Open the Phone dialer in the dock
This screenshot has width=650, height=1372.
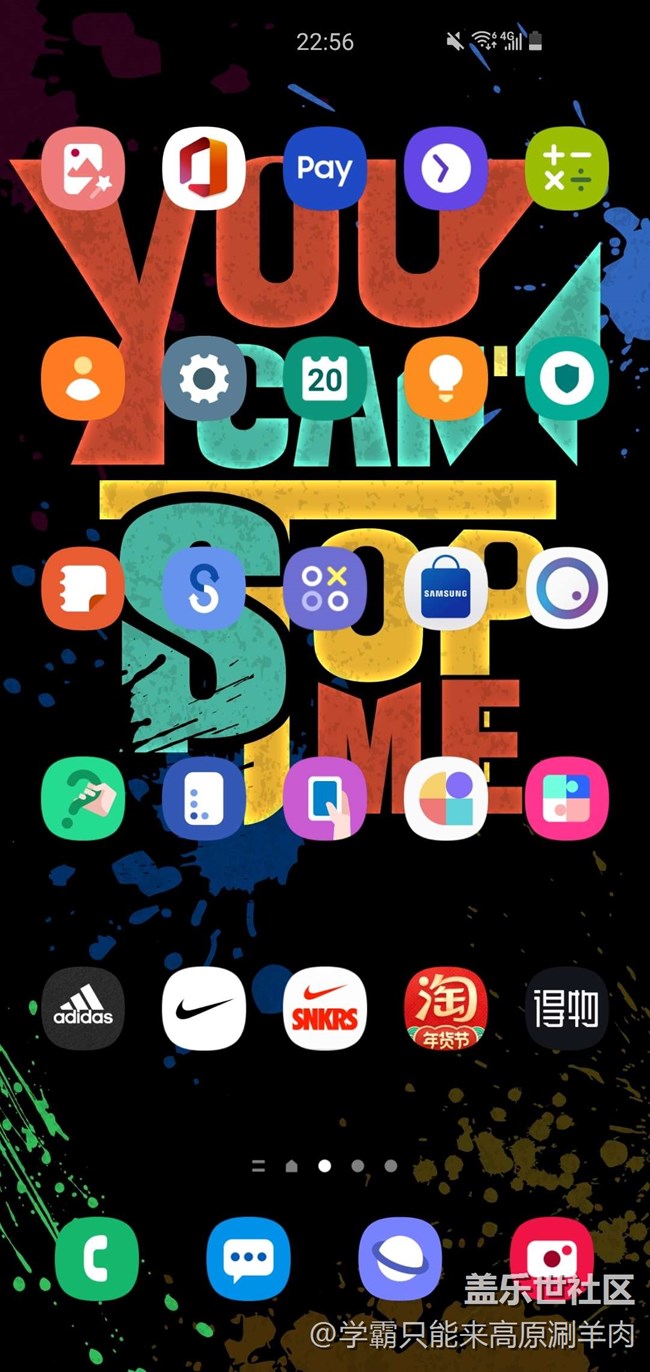tap(96, 1258)
